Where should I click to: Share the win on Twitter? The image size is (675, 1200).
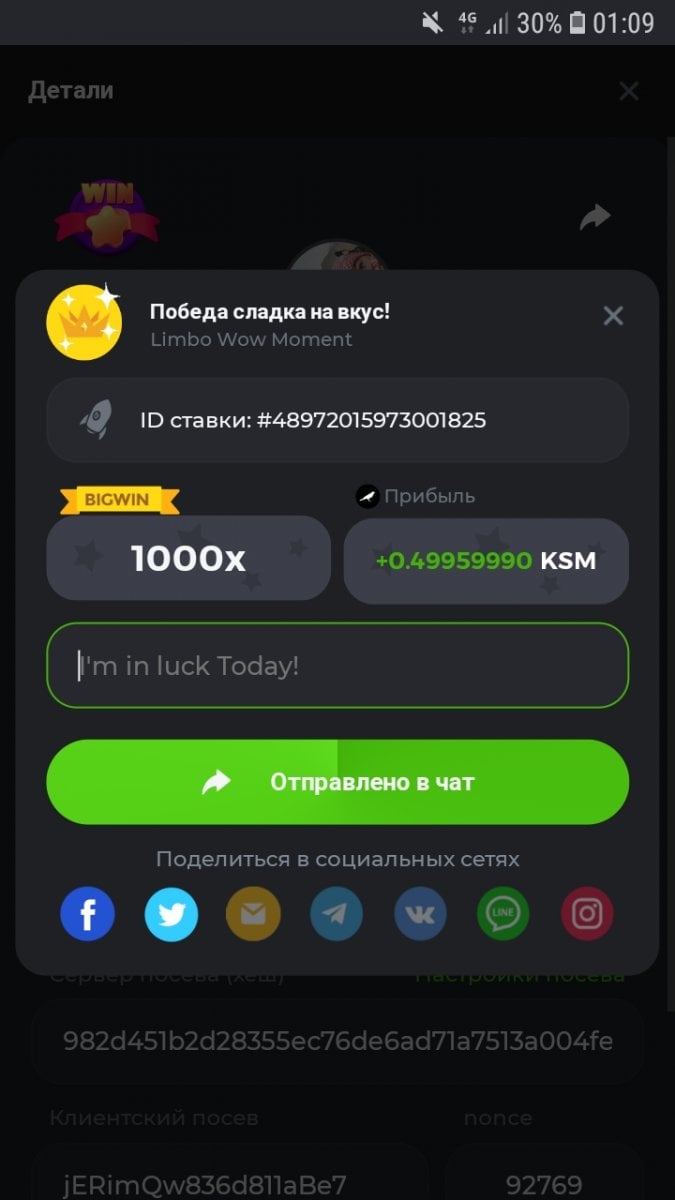(171, 914)
